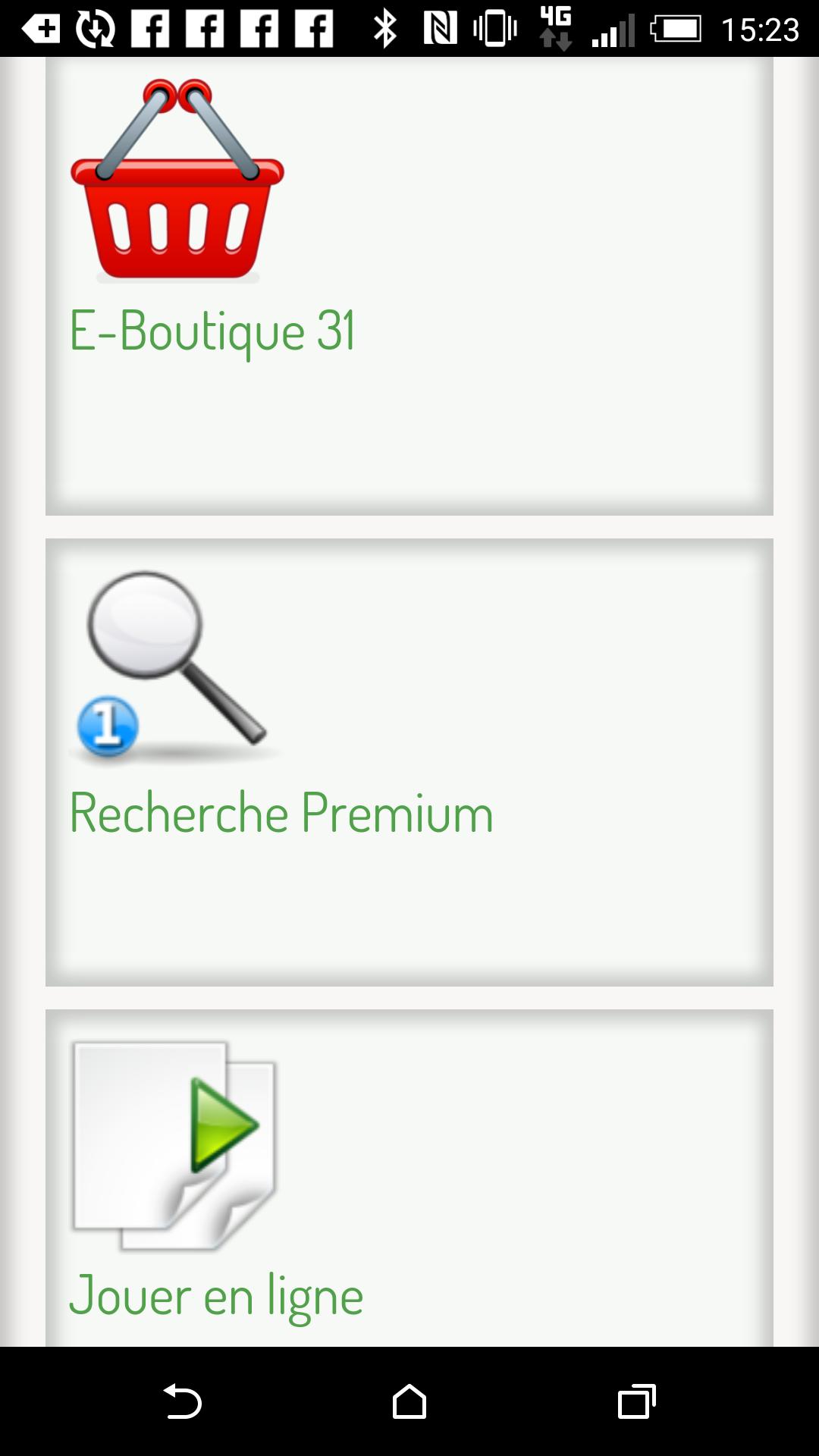Image resolution: width=819 pixels, height=1456 pixels.
Task: Go back with the navigation bar
Action: click(182, 1401)
